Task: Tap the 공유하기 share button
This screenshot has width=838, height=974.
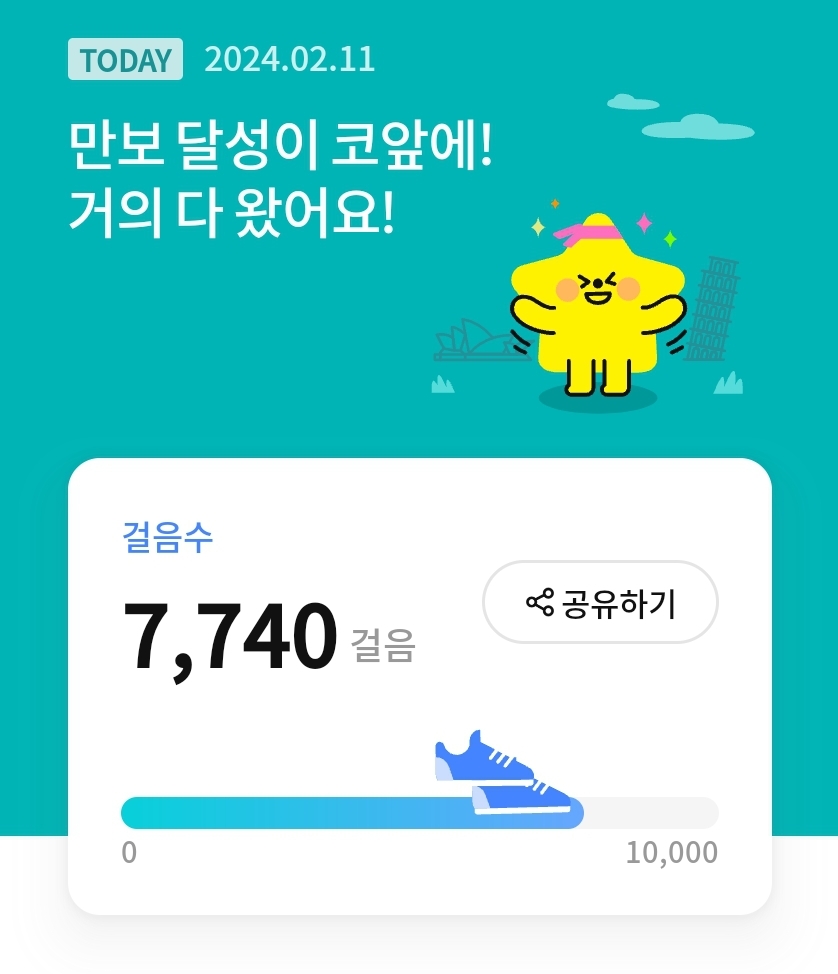Action: [x=600, y=602]
